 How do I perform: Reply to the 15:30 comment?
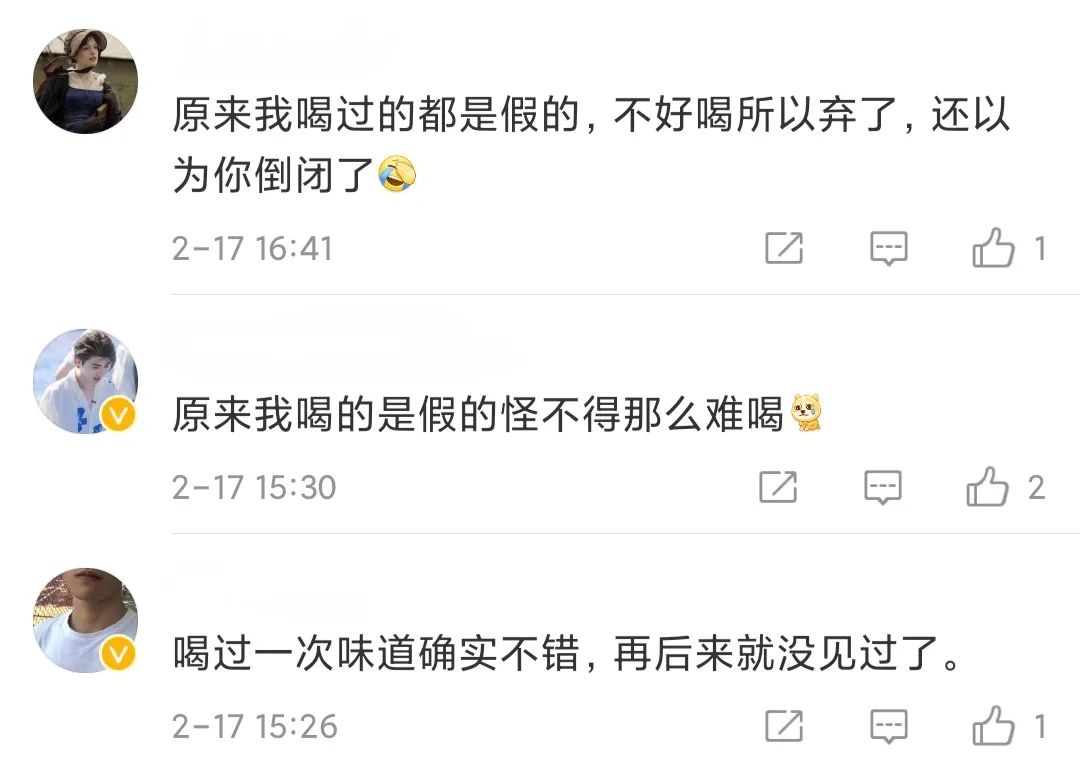pos(882,487)
